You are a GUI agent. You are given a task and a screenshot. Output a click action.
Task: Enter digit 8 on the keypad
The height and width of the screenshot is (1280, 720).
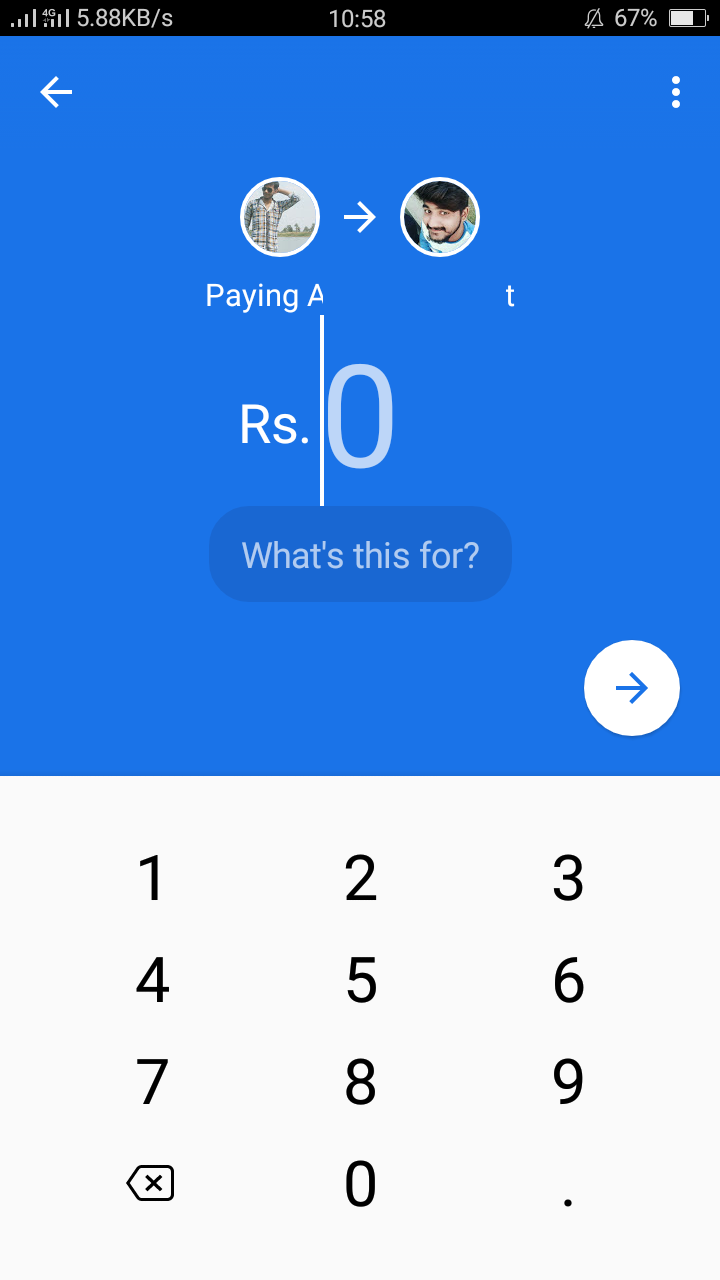[x=360, y=1083]
